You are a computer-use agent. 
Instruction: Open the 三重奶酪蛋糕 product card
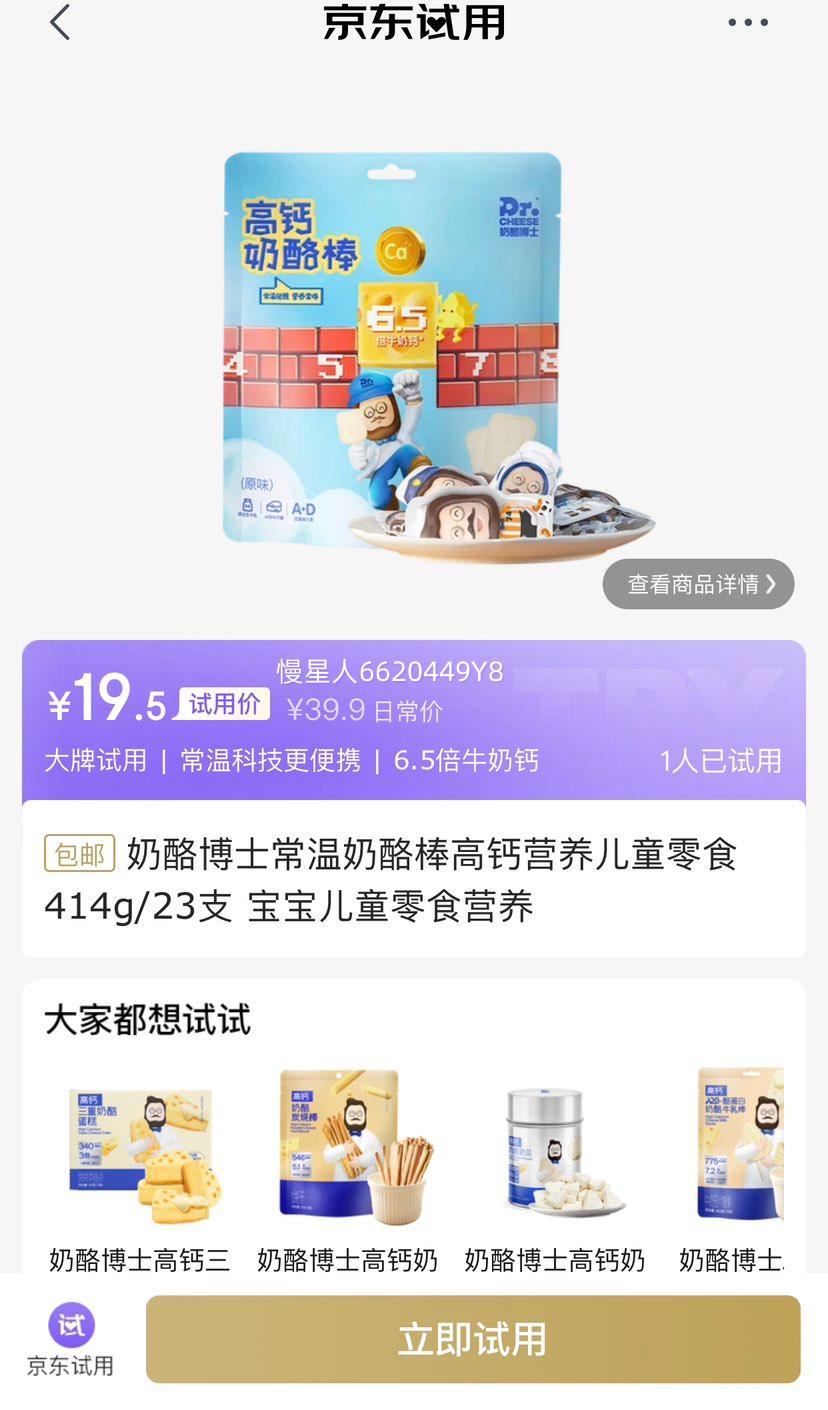pyautogui.click(x=139, y=1168)
